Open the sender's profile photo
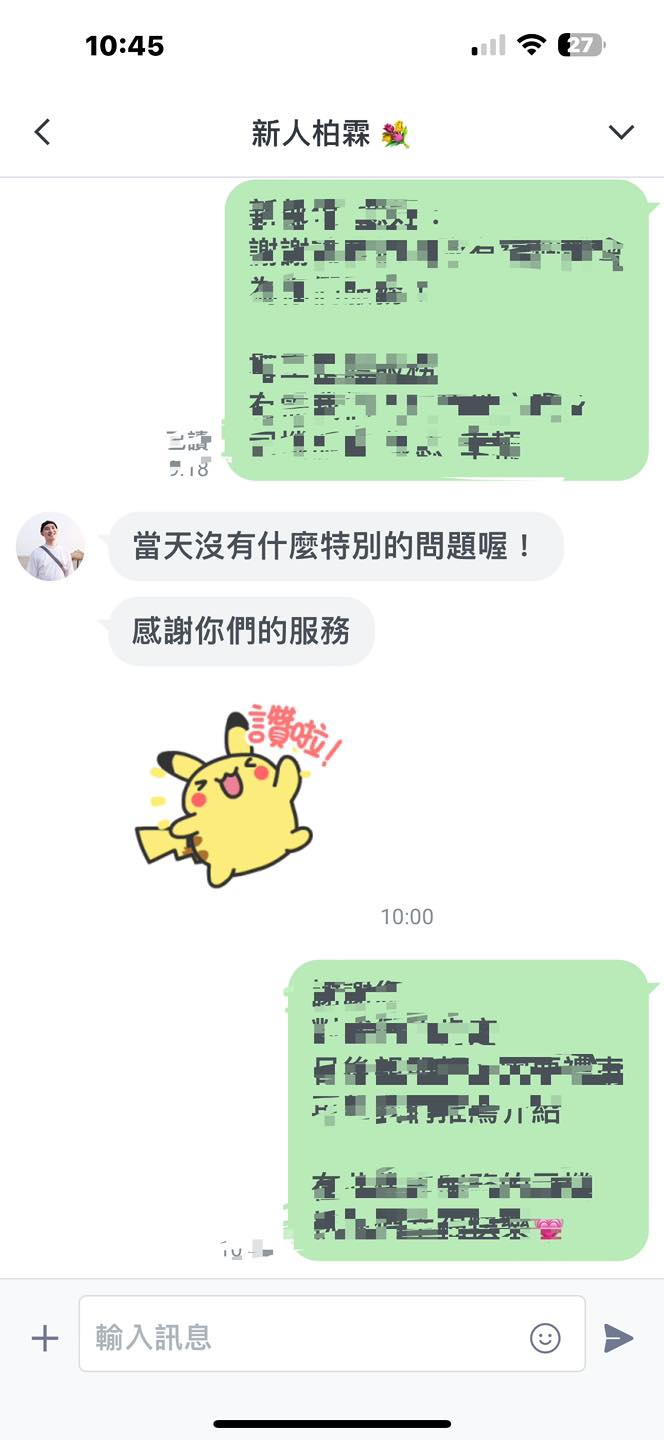This screenshot has width=664, height=1440. click(x=51, y=547)
